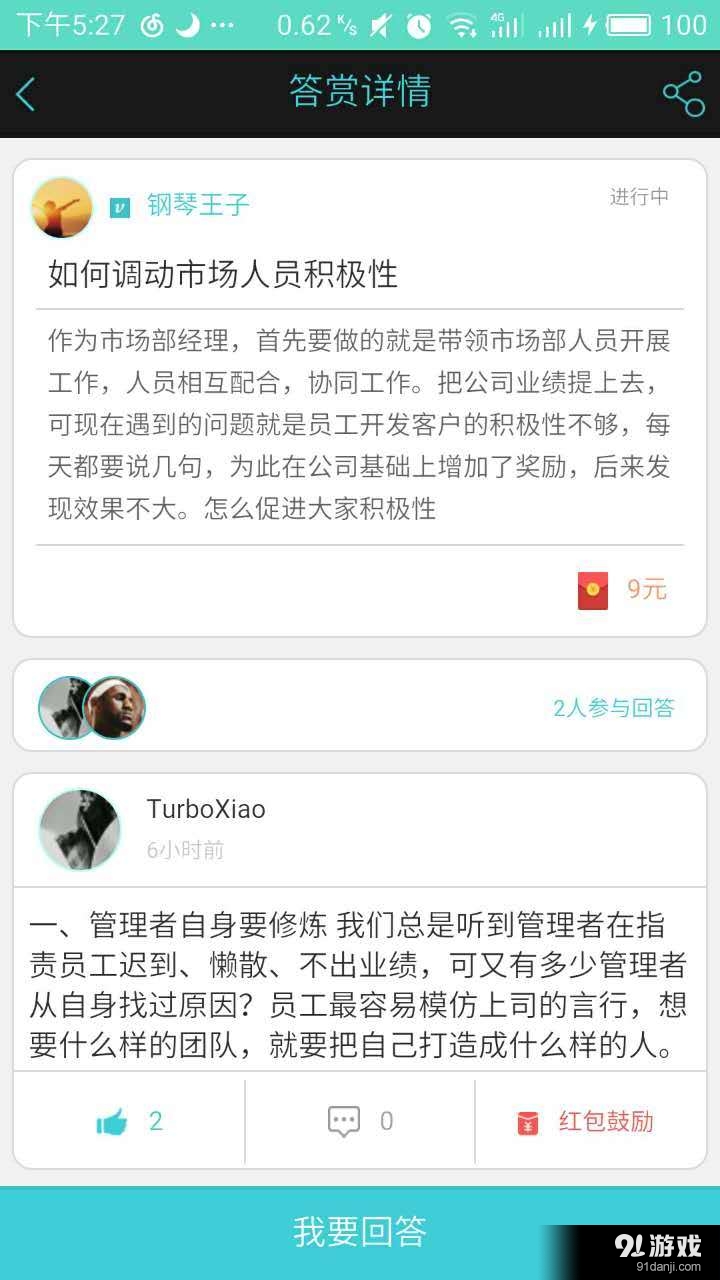Viewport: 720px width, 1280px height.
Task: Open TurboXiao's full answer text
Action: point(358,985)
